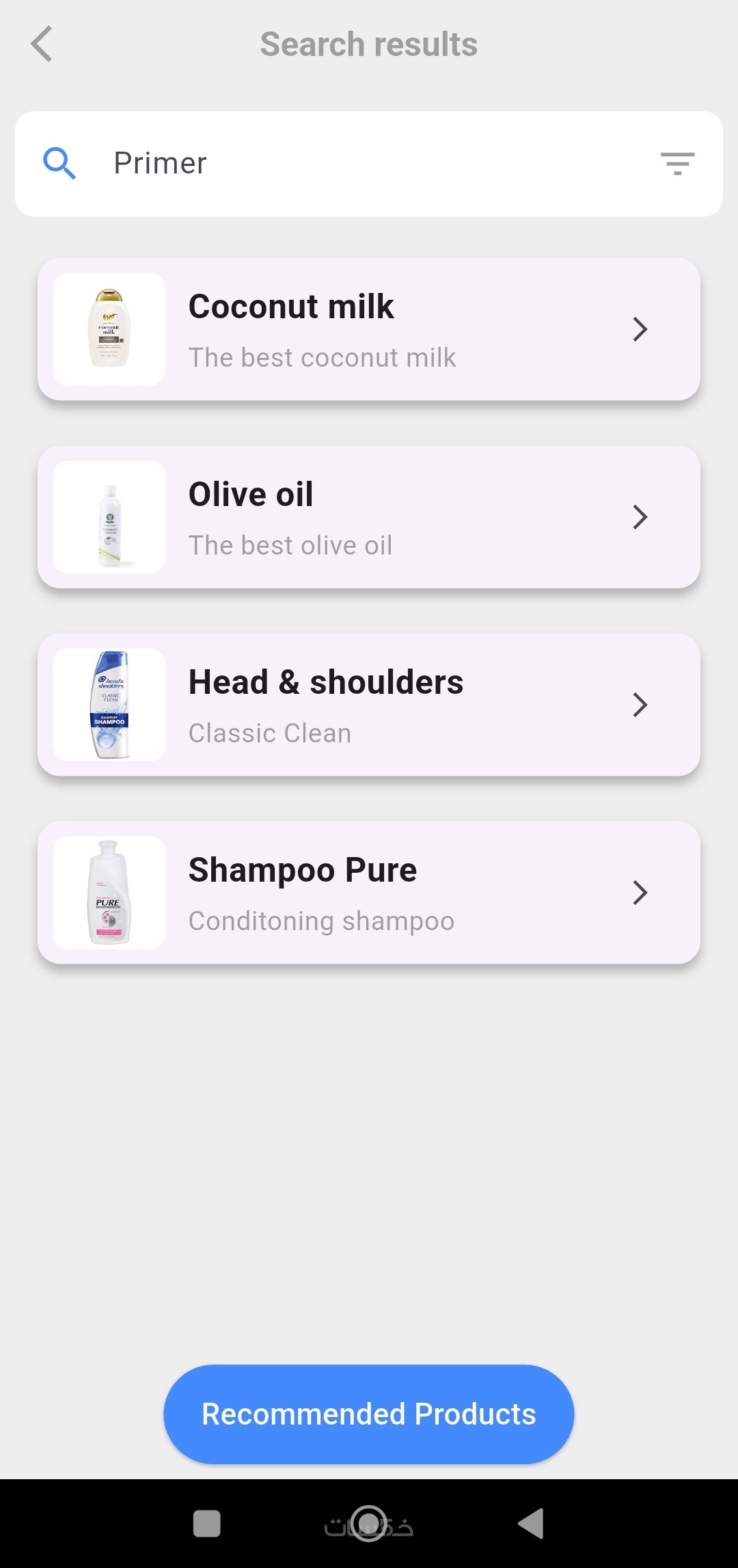Open the filter options icon

[677, 164]
